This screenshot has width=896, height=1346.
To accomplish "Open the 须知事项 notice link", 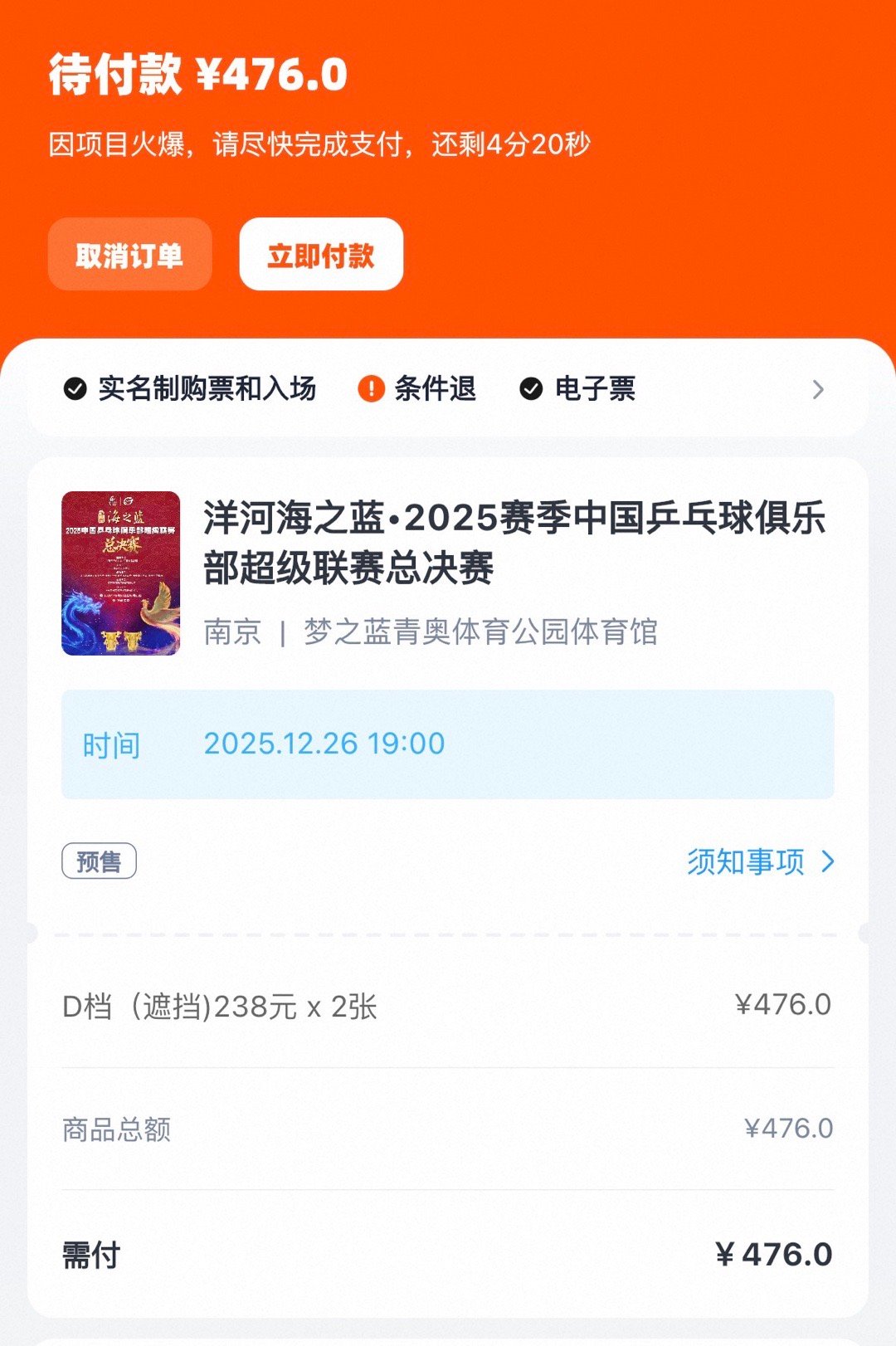I will click(x=745, y=862).
